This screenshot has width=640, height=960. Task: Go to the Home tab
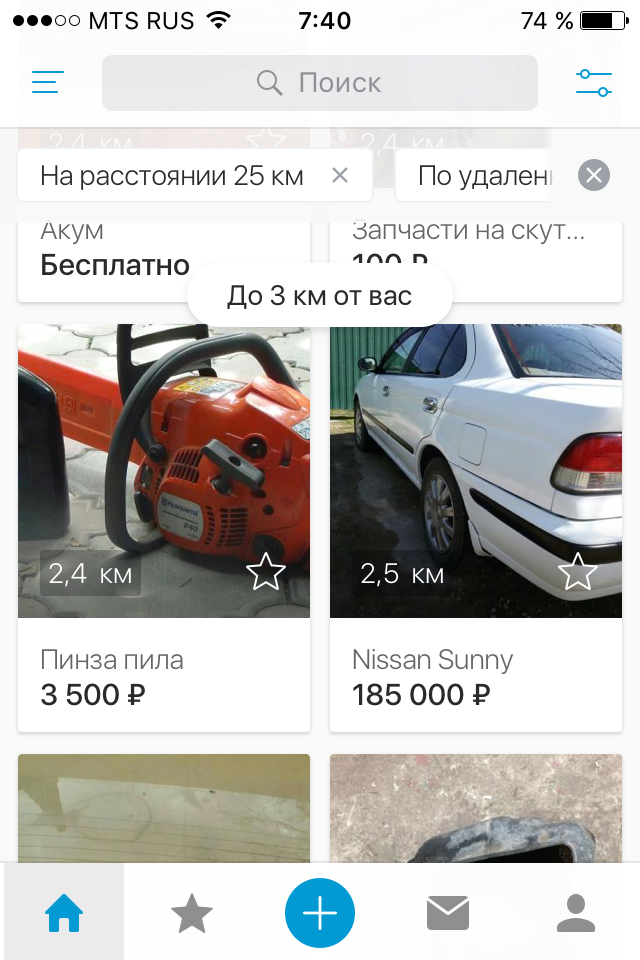coord(64,912)
